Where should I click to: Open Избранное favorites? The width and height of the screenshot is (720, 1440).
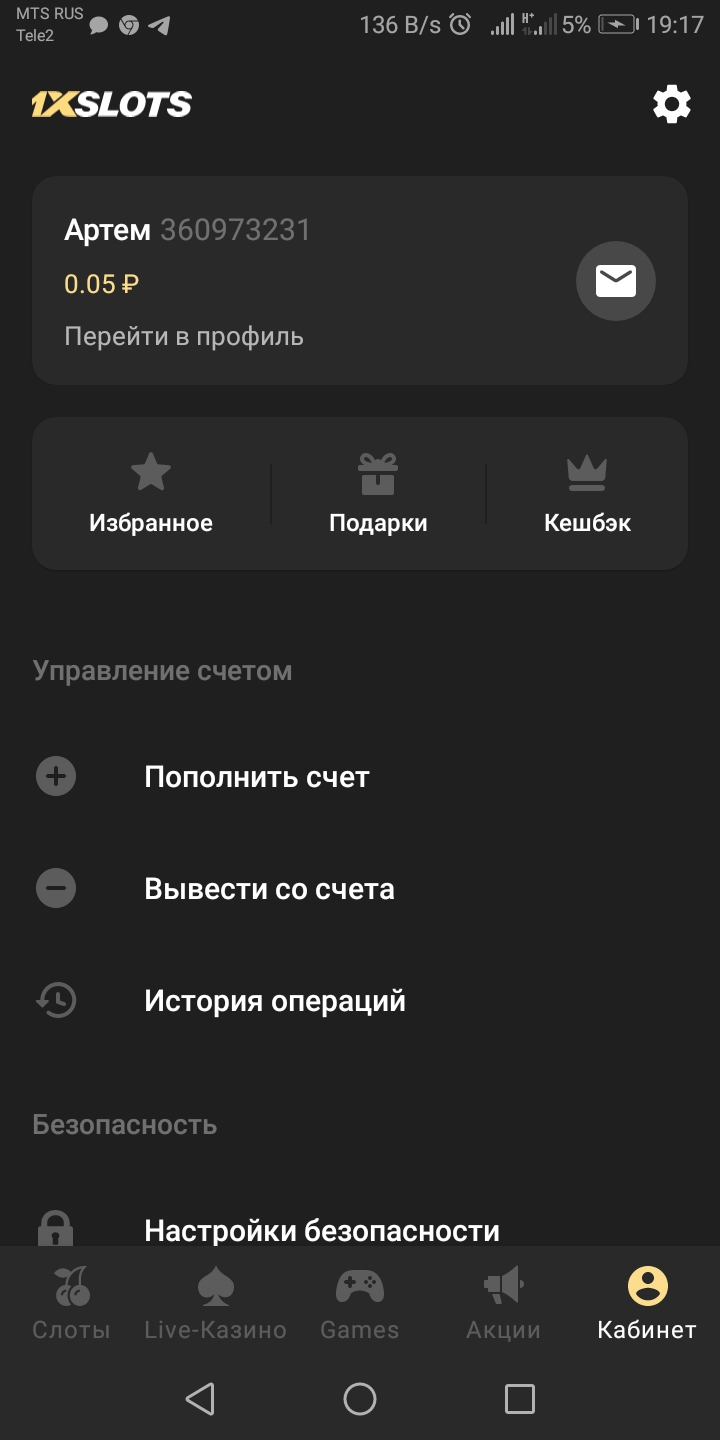[x=151, y=493]
